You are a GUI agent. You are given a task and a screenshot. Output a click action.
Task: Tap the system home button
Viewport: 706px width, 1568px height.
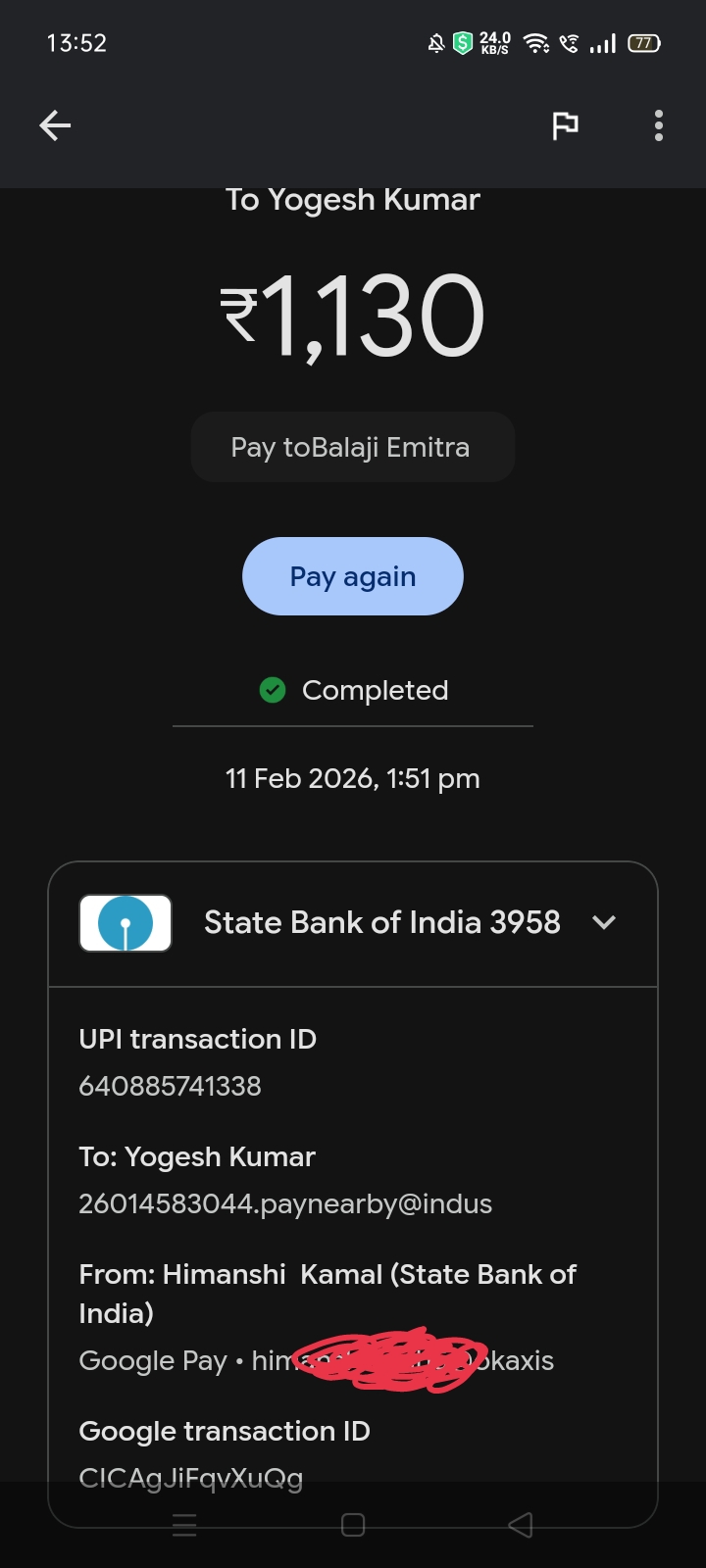tap(353, 1525)
